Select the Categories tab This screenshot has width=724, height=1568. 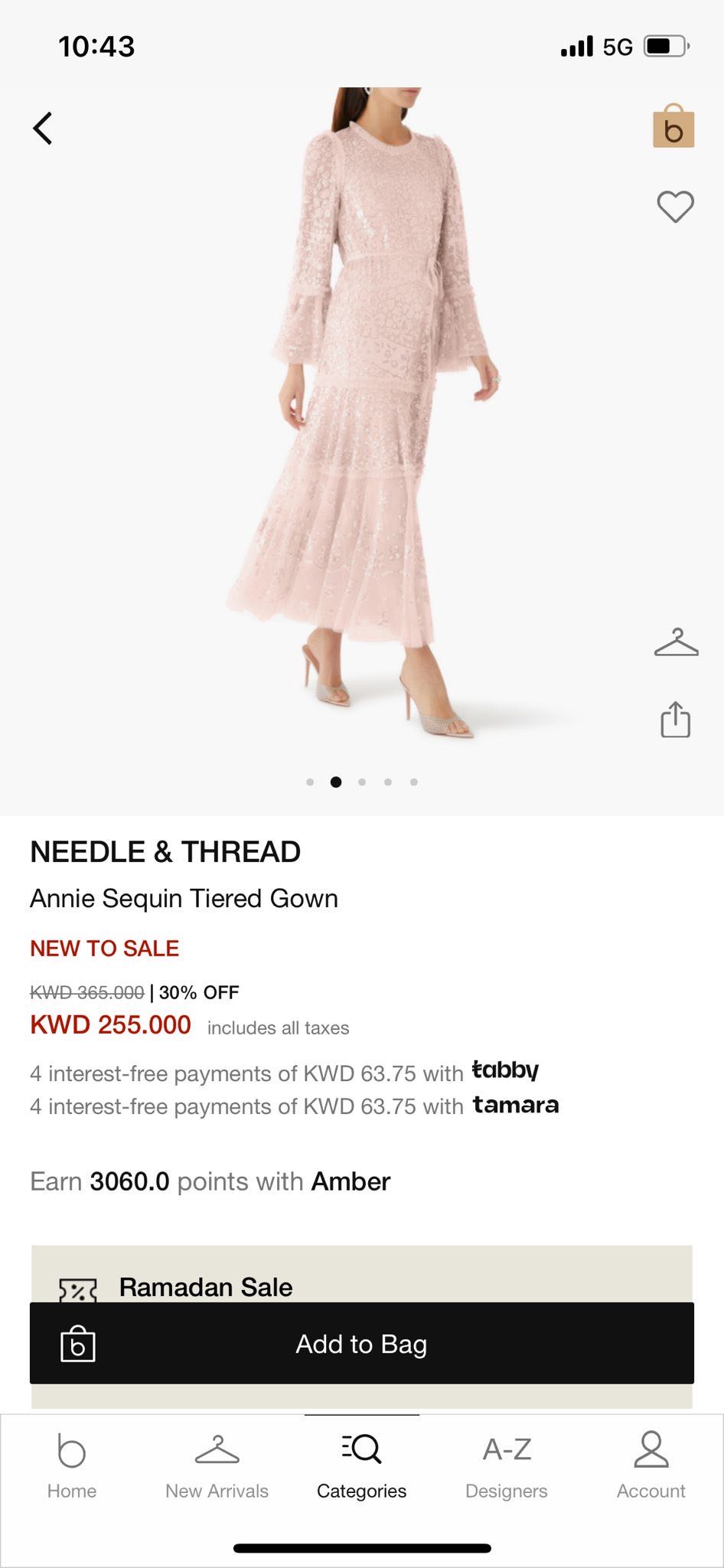pyautogui.click(x=361, y=1466)
